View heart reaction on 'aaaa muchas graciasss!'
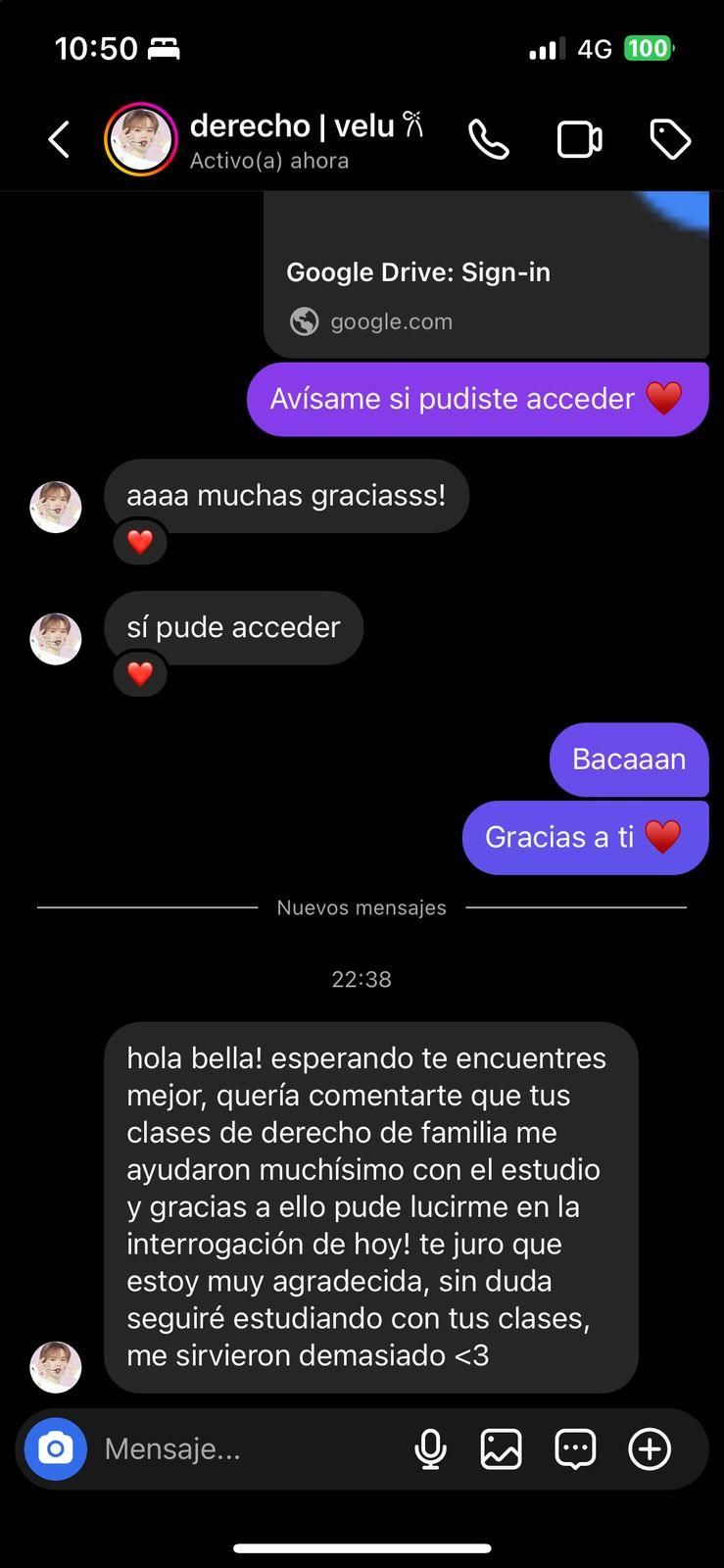The image size is (724, 1568). 140,542
